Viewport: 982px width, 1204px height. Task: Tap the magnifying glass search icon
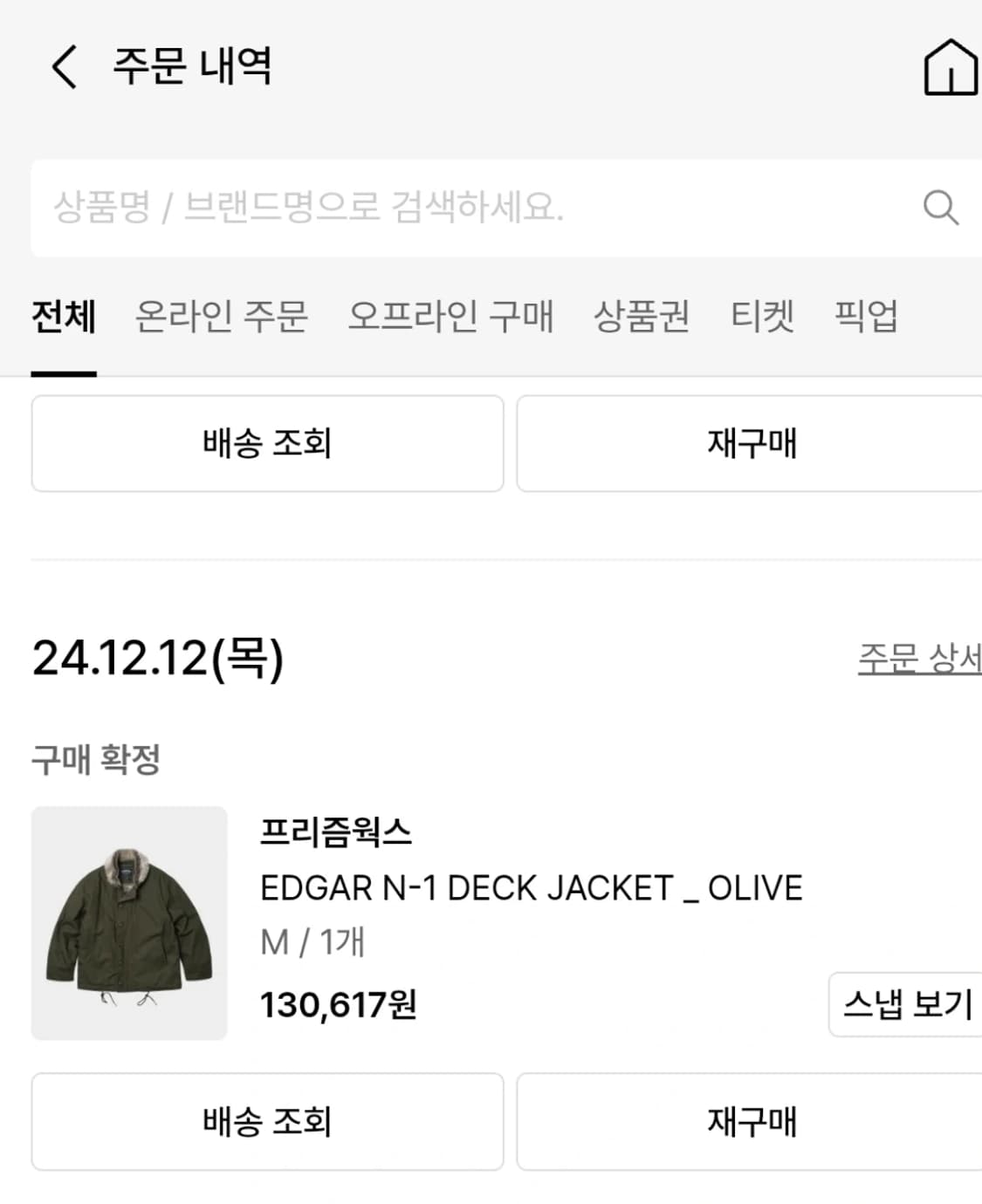point(940,208)
